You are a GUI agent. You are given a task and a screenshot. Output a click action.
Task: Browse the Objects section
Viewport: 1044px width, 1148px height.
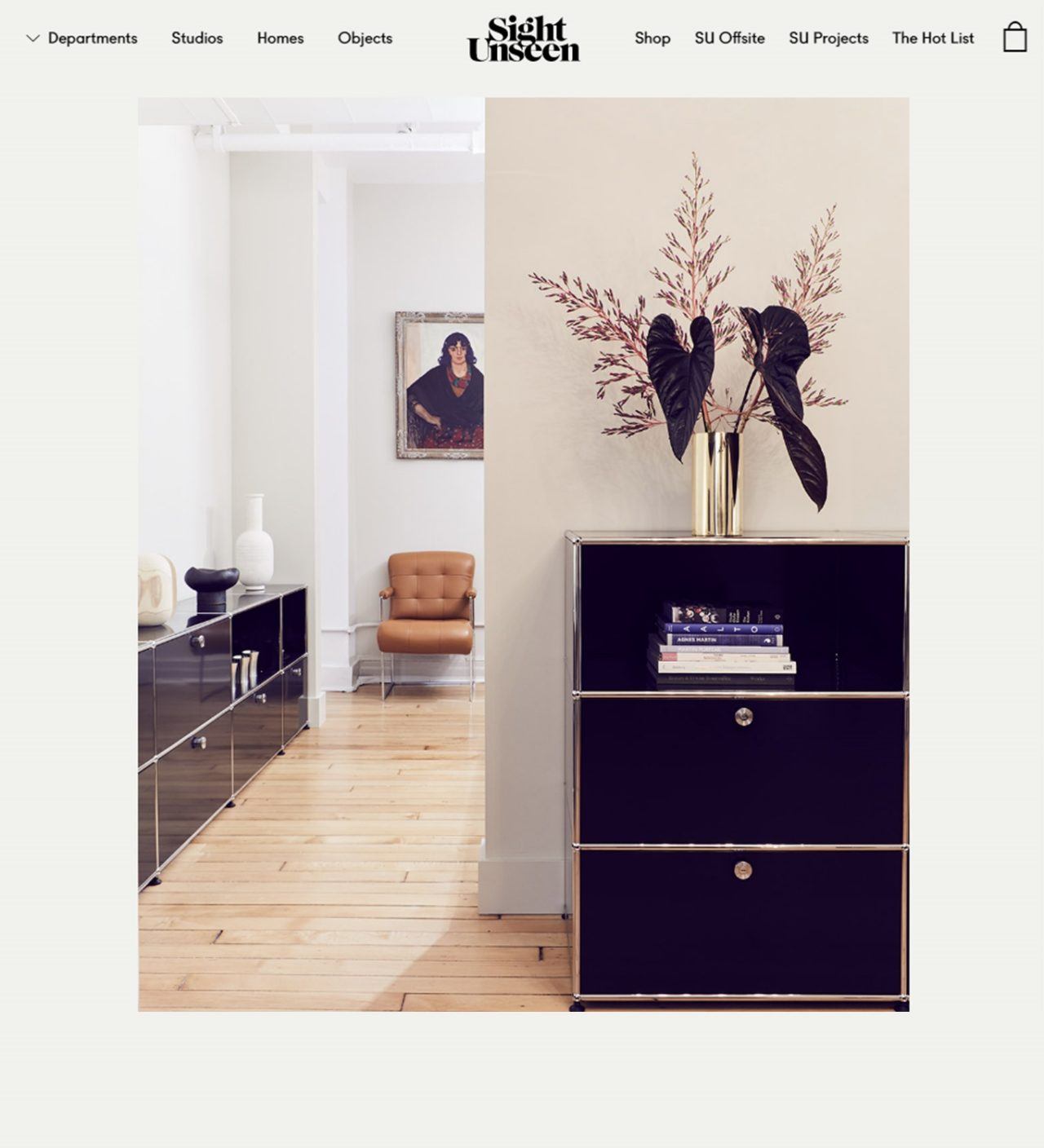[365, 38]
